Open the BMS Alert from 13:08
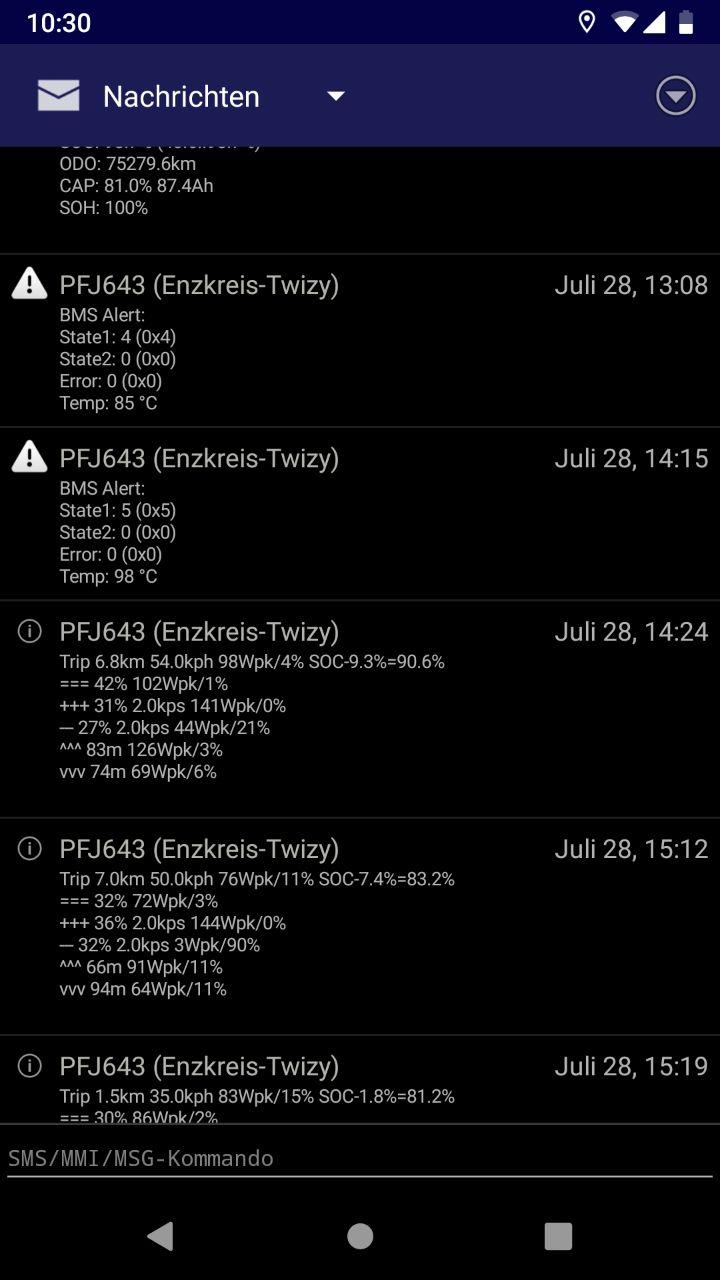The height and width of the screenshot is (1280, 720). [360, 341]
